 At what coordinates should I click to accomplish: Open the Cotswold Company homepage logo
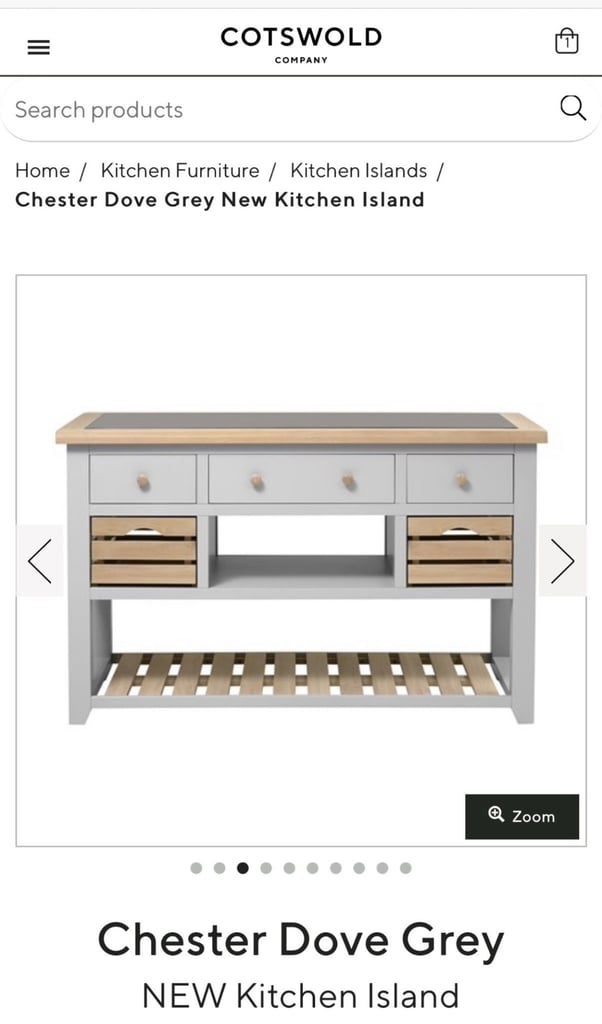click(301, 44)
